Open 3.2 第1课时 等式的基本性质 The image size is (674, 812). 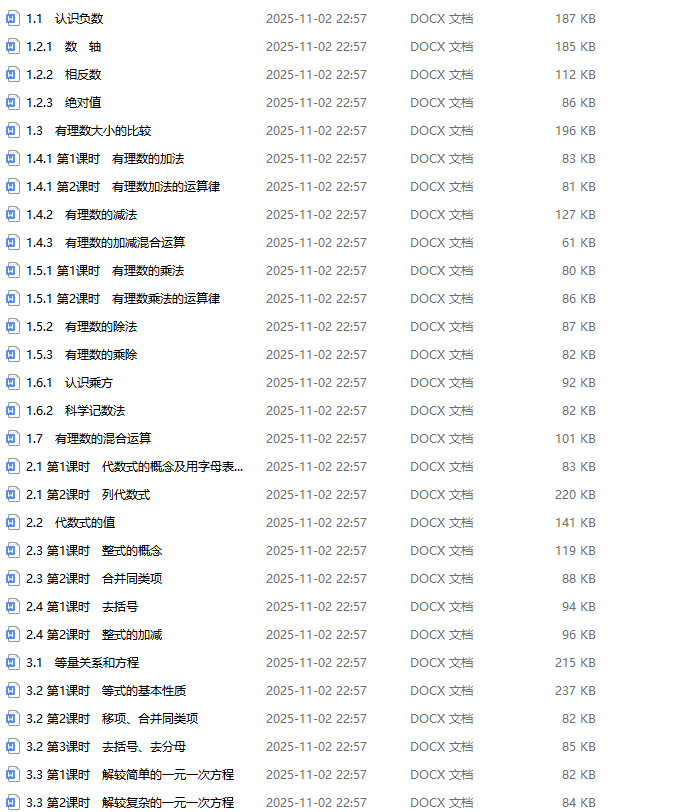106,691
